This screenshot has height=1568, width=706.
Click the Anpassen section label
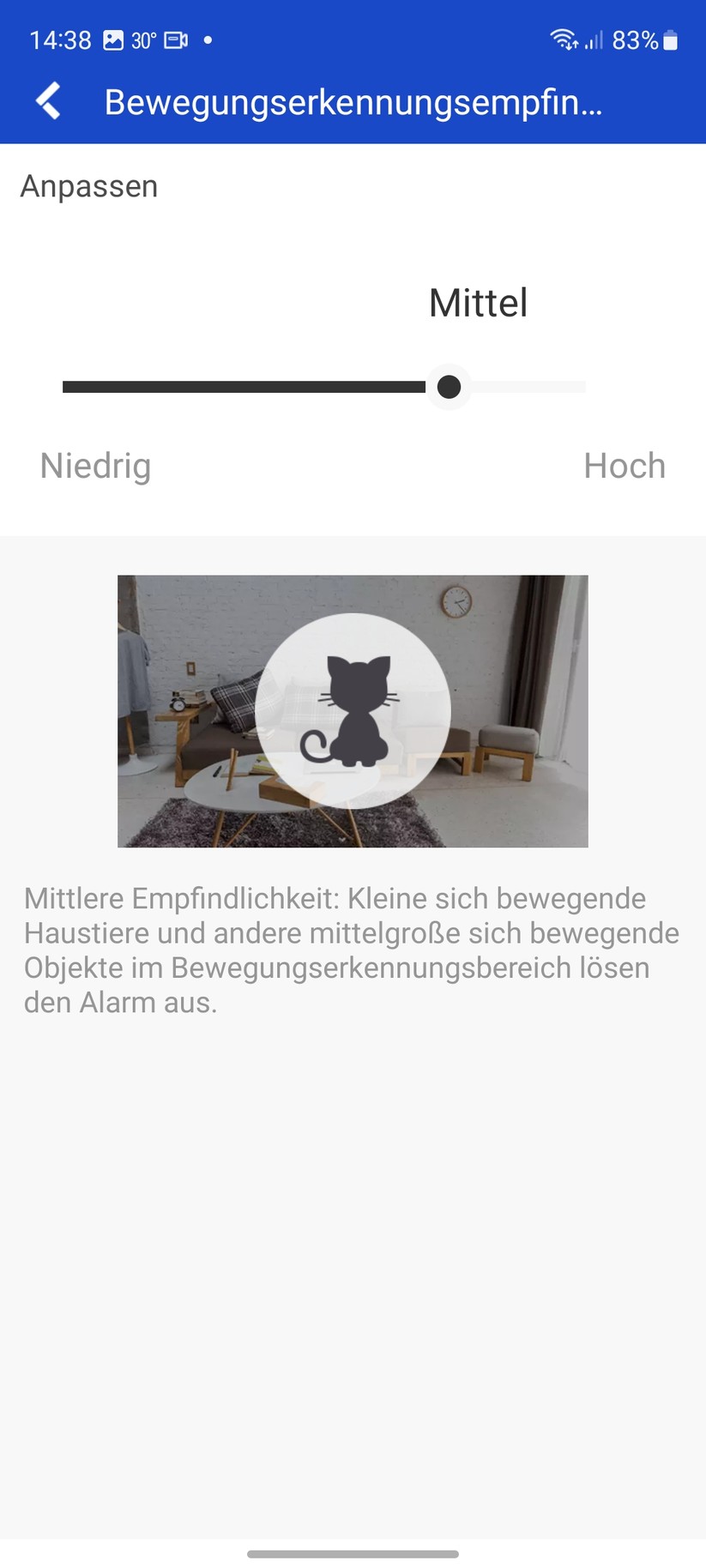pyautogui.click(x=89, y=186)
